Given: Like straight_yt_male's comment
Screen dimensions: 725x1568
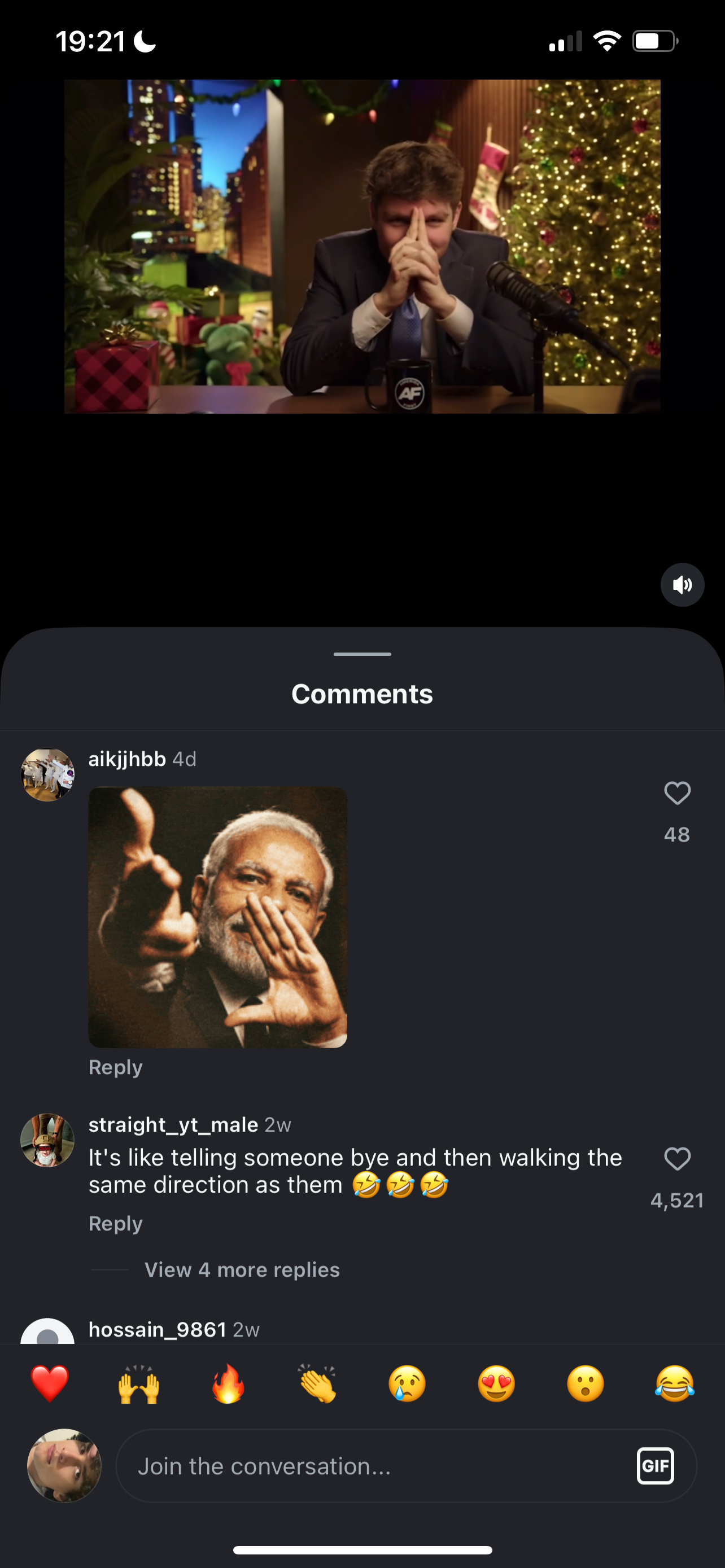Looking at the screenshot, I should coord(677,1159).
